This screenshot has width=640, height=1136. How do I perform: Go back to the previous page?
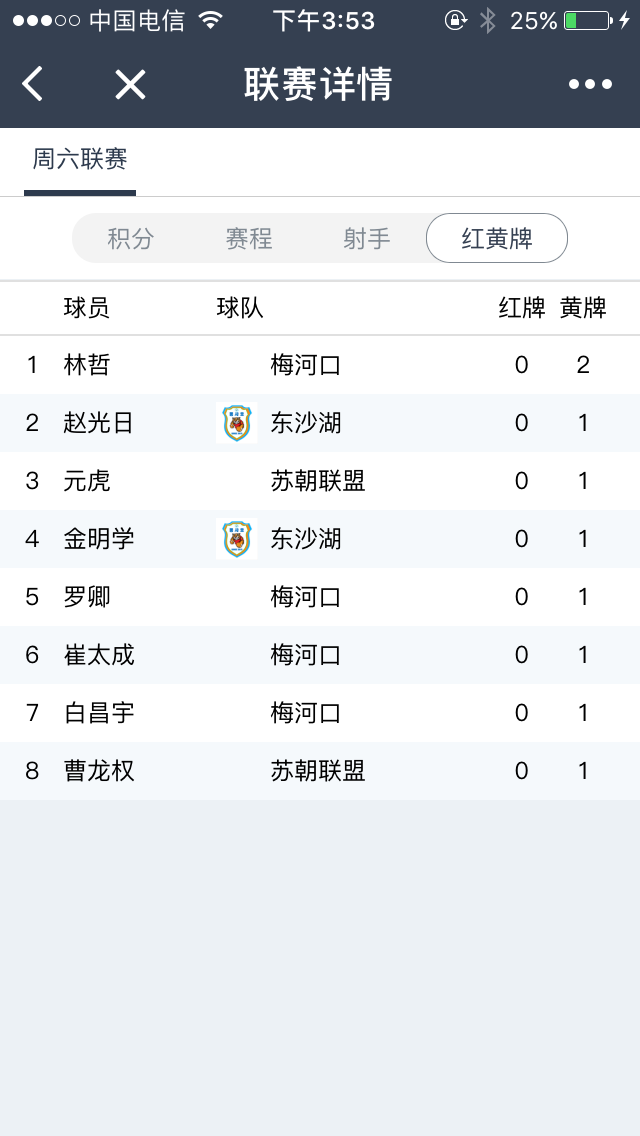(x=33, y=85)
